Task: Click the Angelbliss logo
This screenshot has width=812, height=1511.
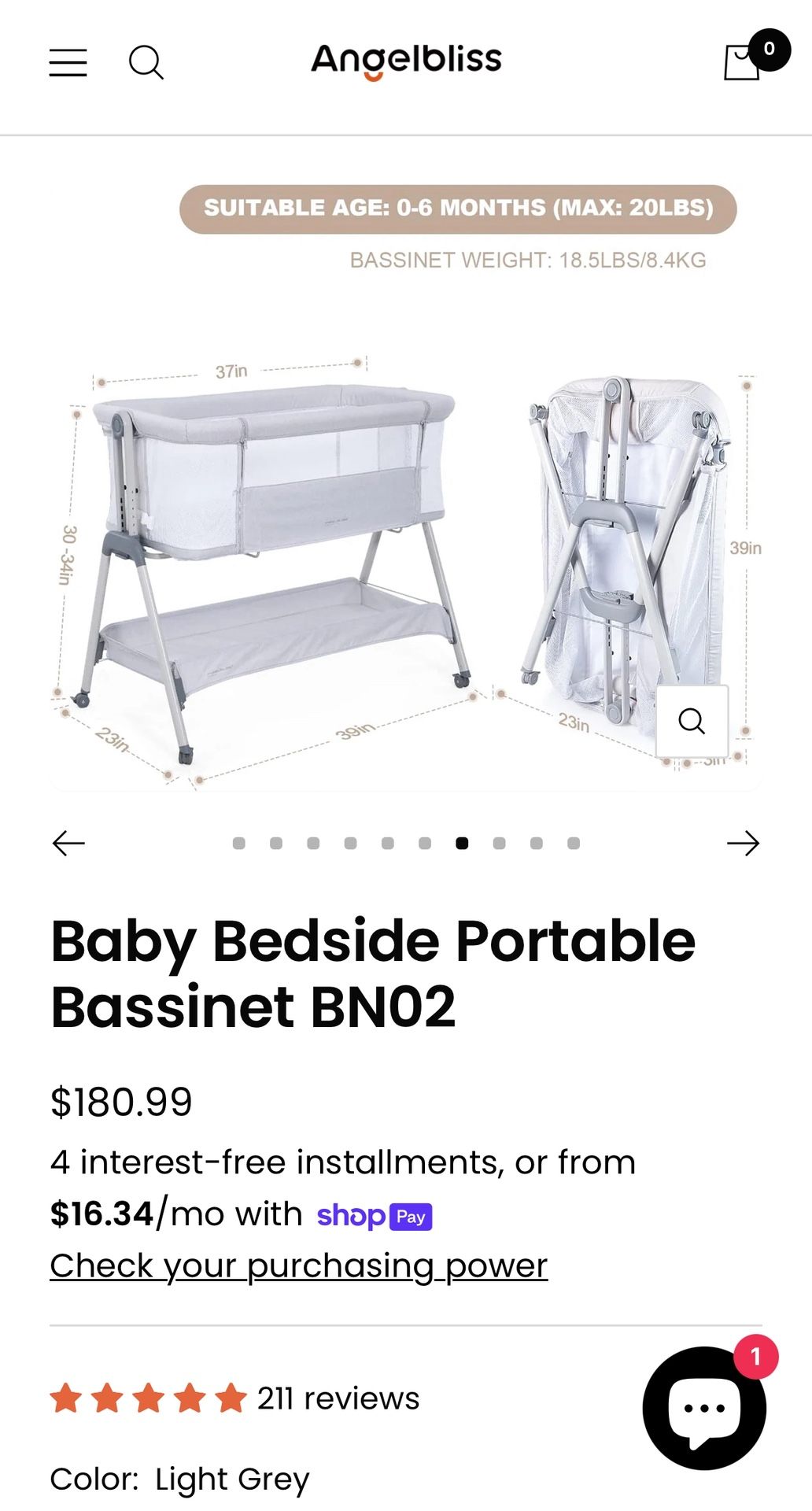Action: point(405,60)
